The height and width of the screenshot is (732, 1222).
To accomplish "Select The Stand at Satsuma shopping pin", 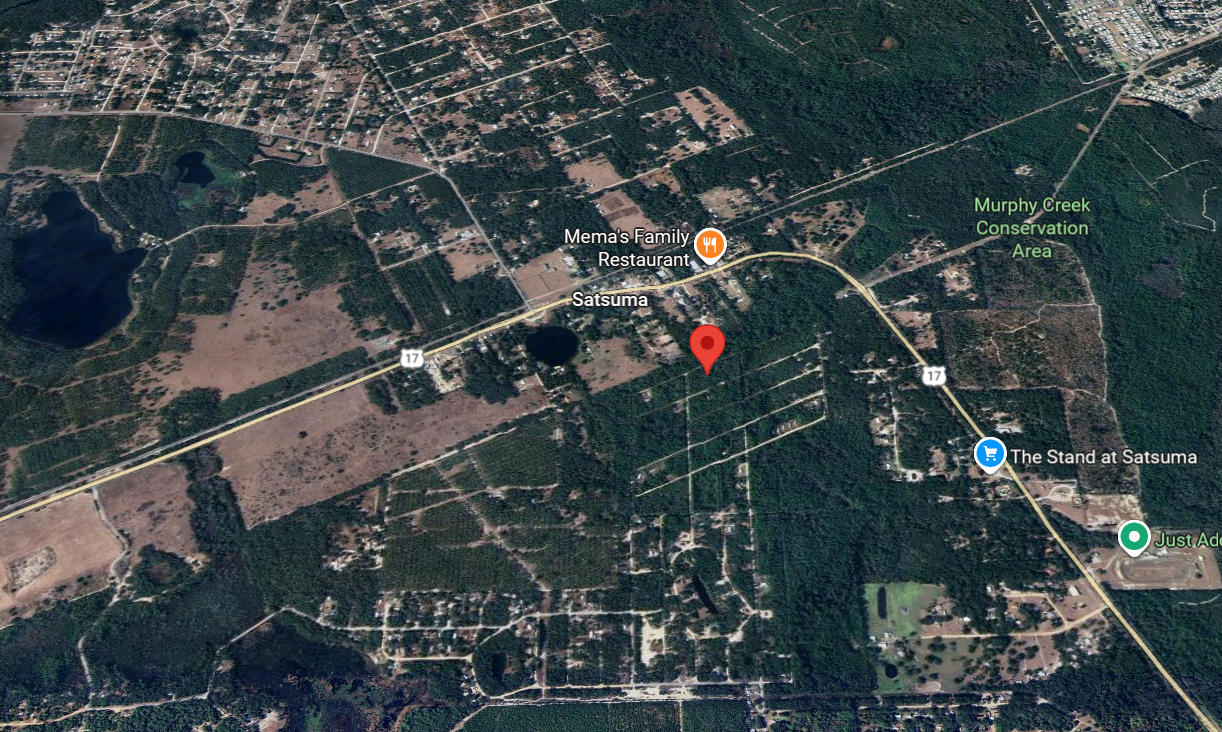I will pos(990,454).
